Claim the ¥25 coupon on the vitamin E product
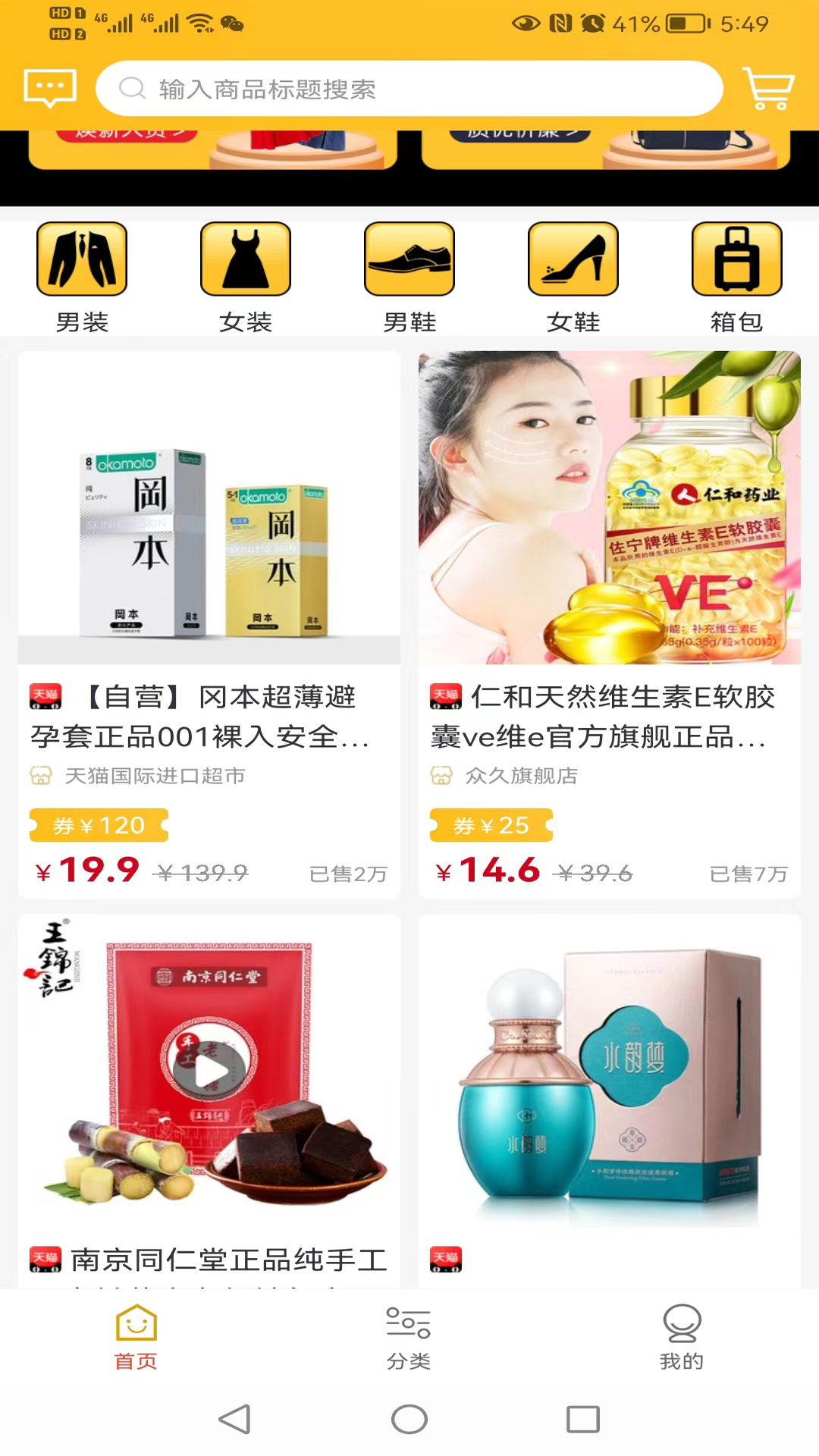 coord(490,825)
